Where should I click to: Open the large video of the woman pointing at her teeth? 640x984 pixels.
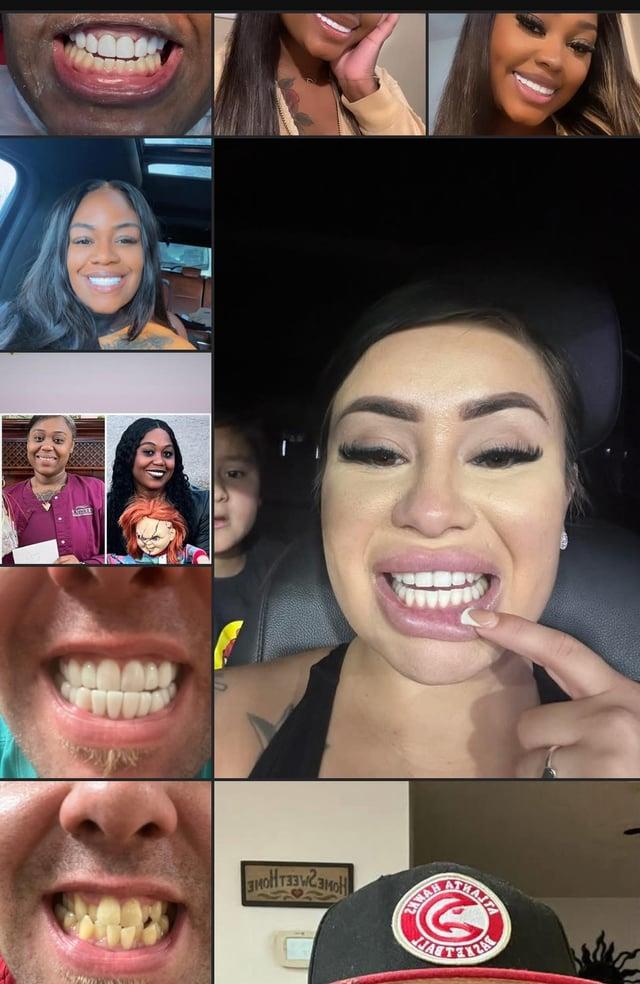click(x=427, y=458)
